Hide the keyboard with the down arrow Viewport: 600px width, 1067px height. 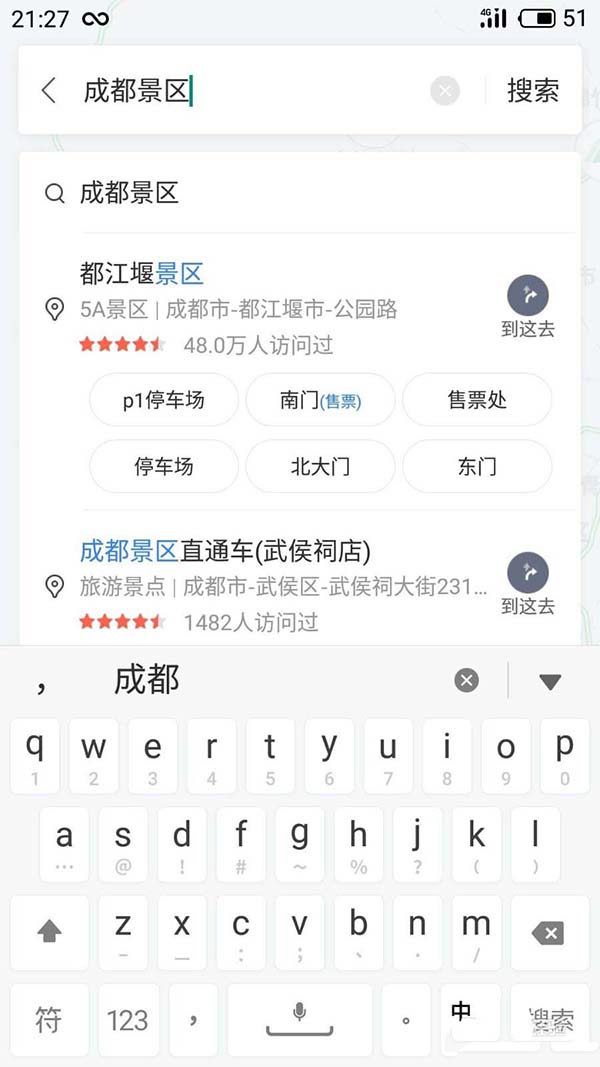point(550,682)
